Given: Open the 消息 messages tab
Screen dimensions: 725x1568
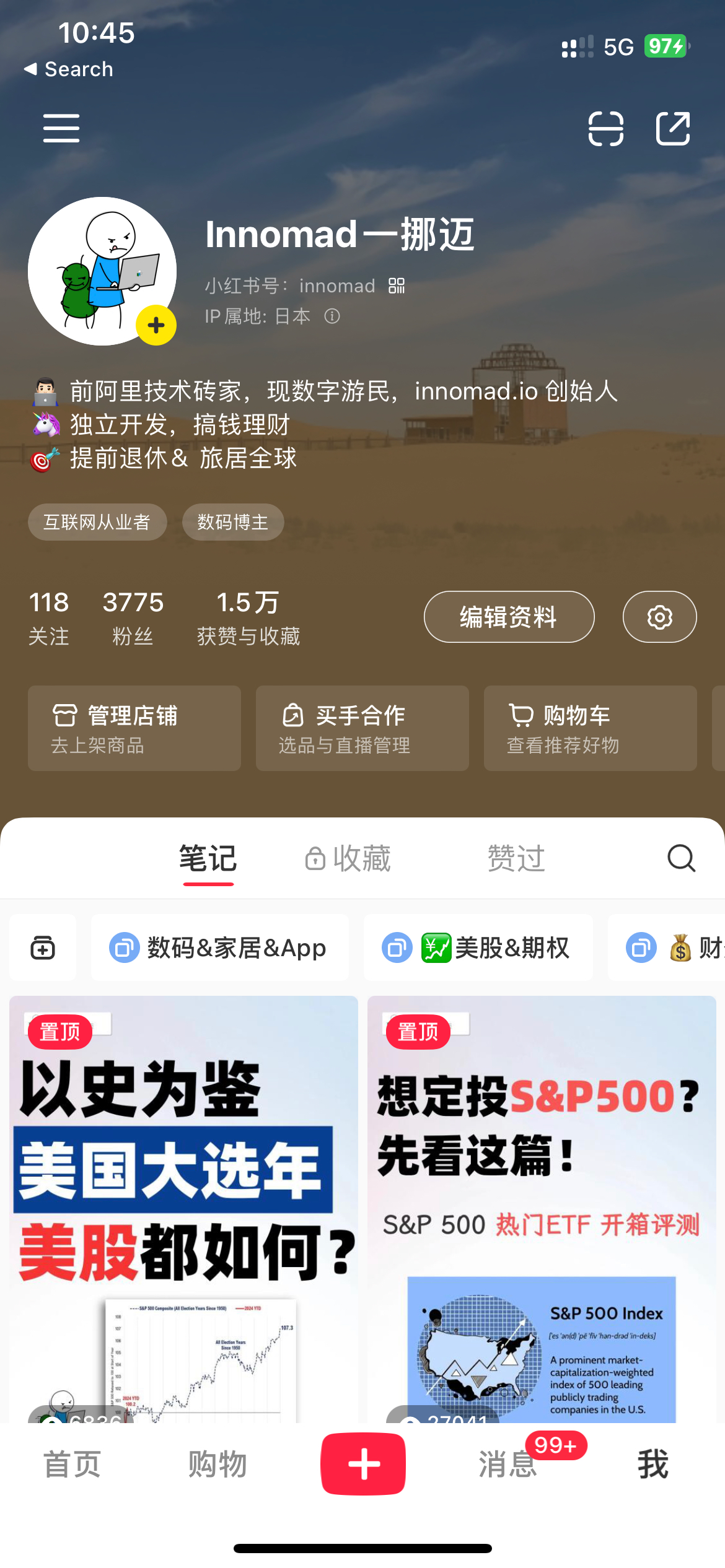Looking at the screenshot, I should coord(508,1465).
